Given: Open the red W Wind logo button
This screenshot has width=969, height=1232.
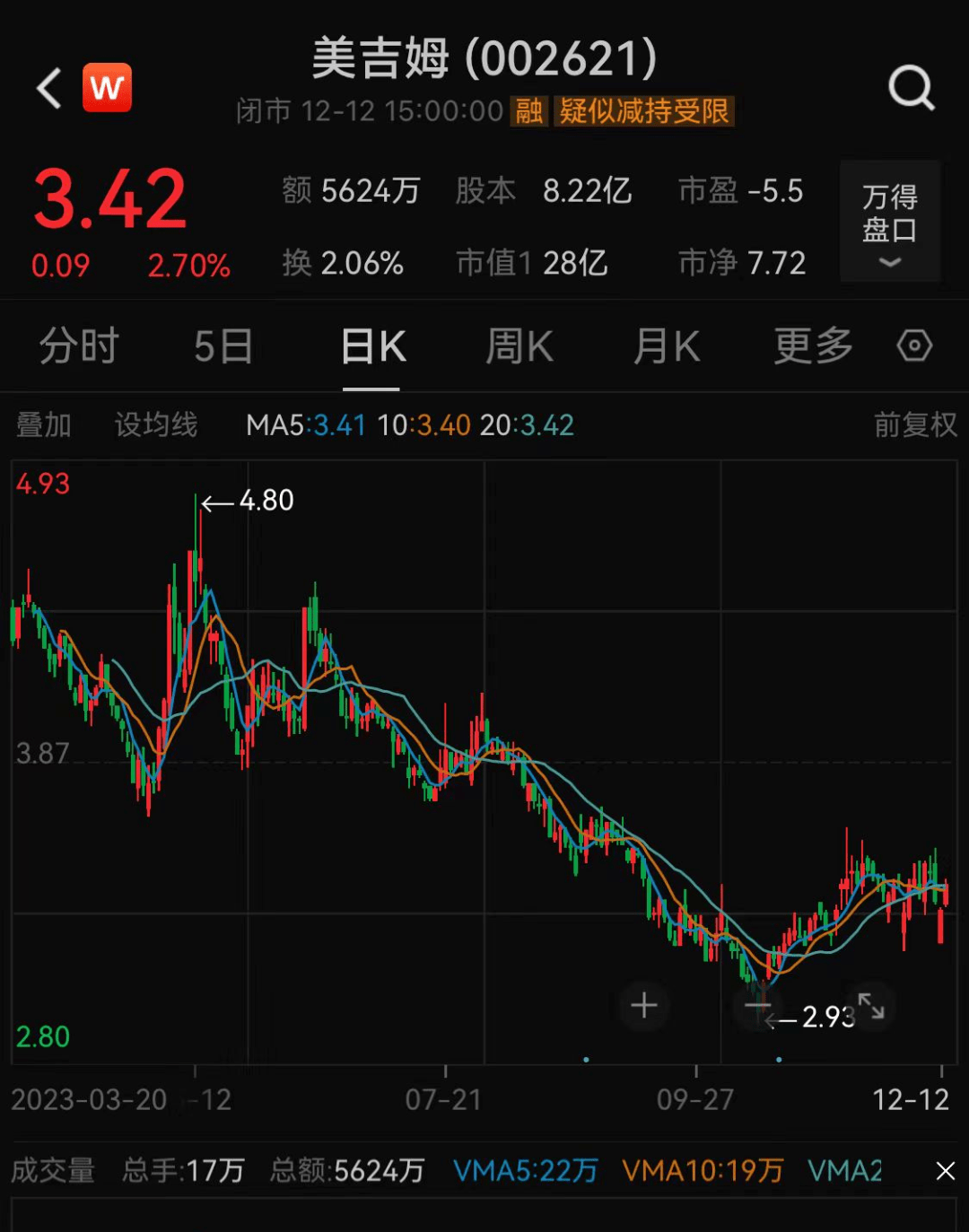Looking at the screenshot, I should (x=107, y=88).
